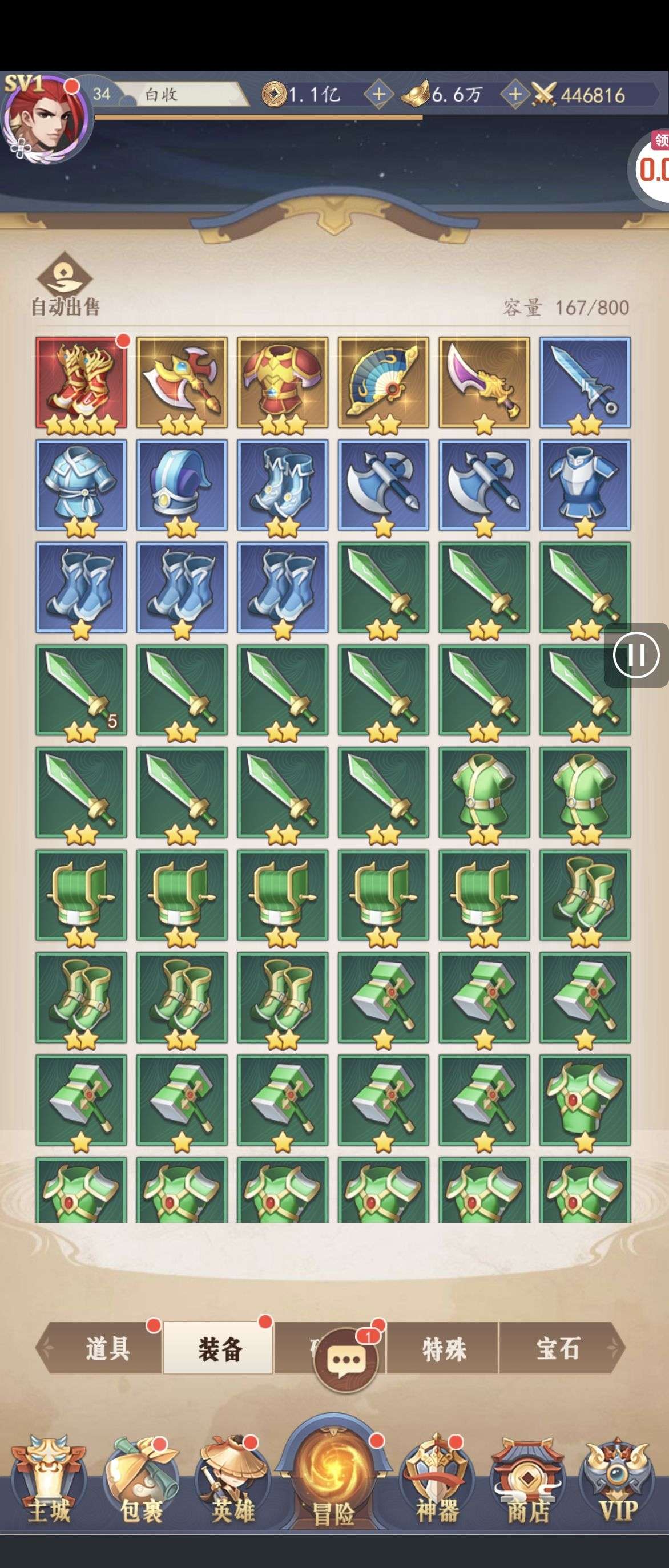Add more gold ingots with the plus next to 6.6万
669x1568 pixels.
pyautogui.click(x=515, y=94)
